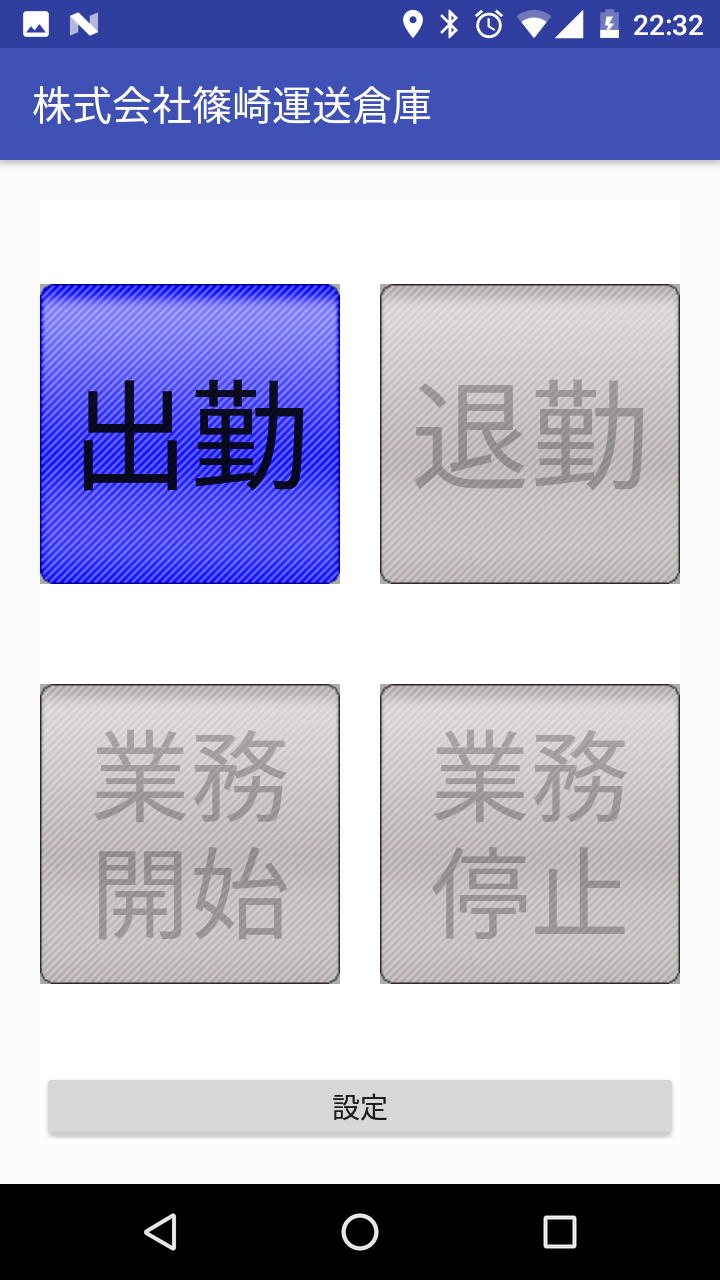
Task: Open 設定 settings
Action: pyautogui.click(x=360, y=1107)
